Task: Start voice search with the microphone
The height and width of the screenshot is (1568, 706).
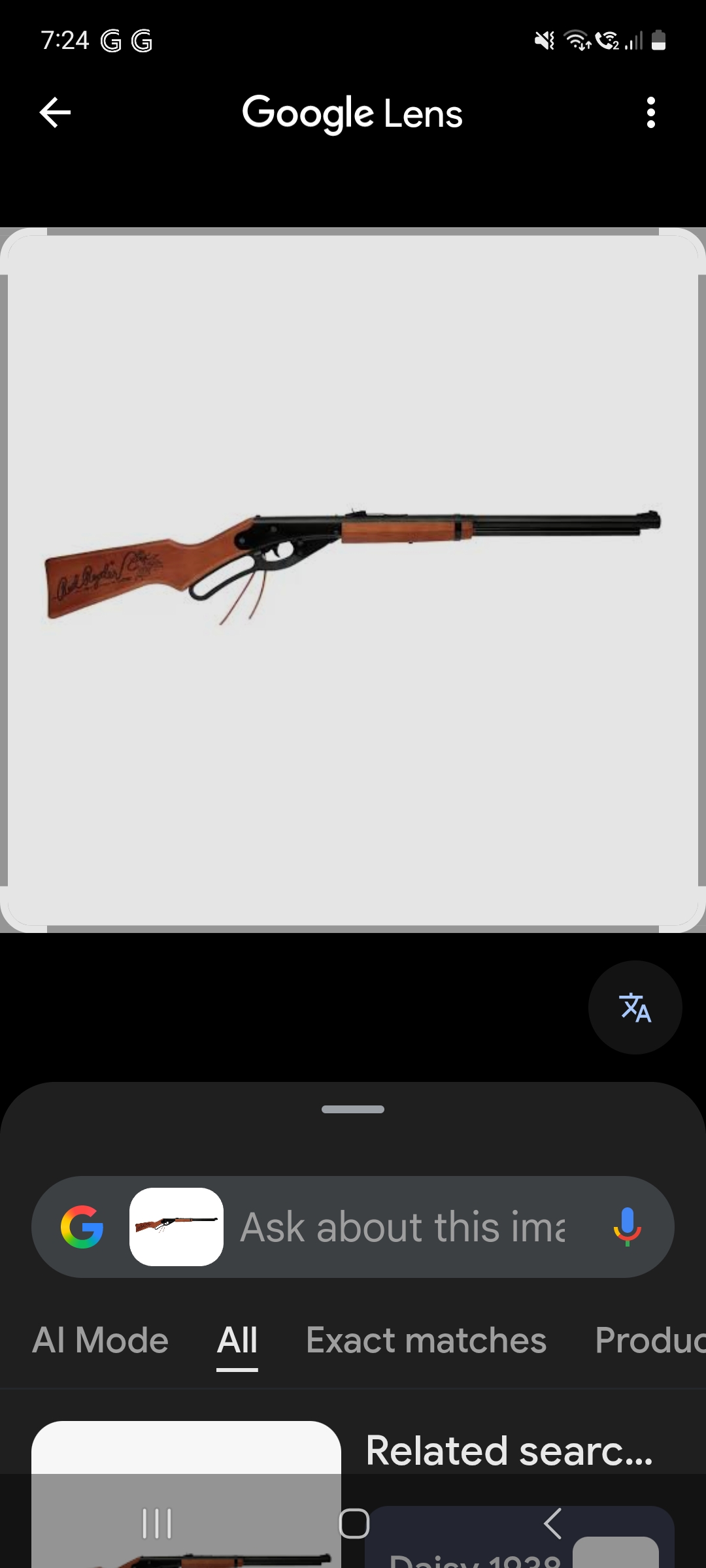Action: [627, 1226]
